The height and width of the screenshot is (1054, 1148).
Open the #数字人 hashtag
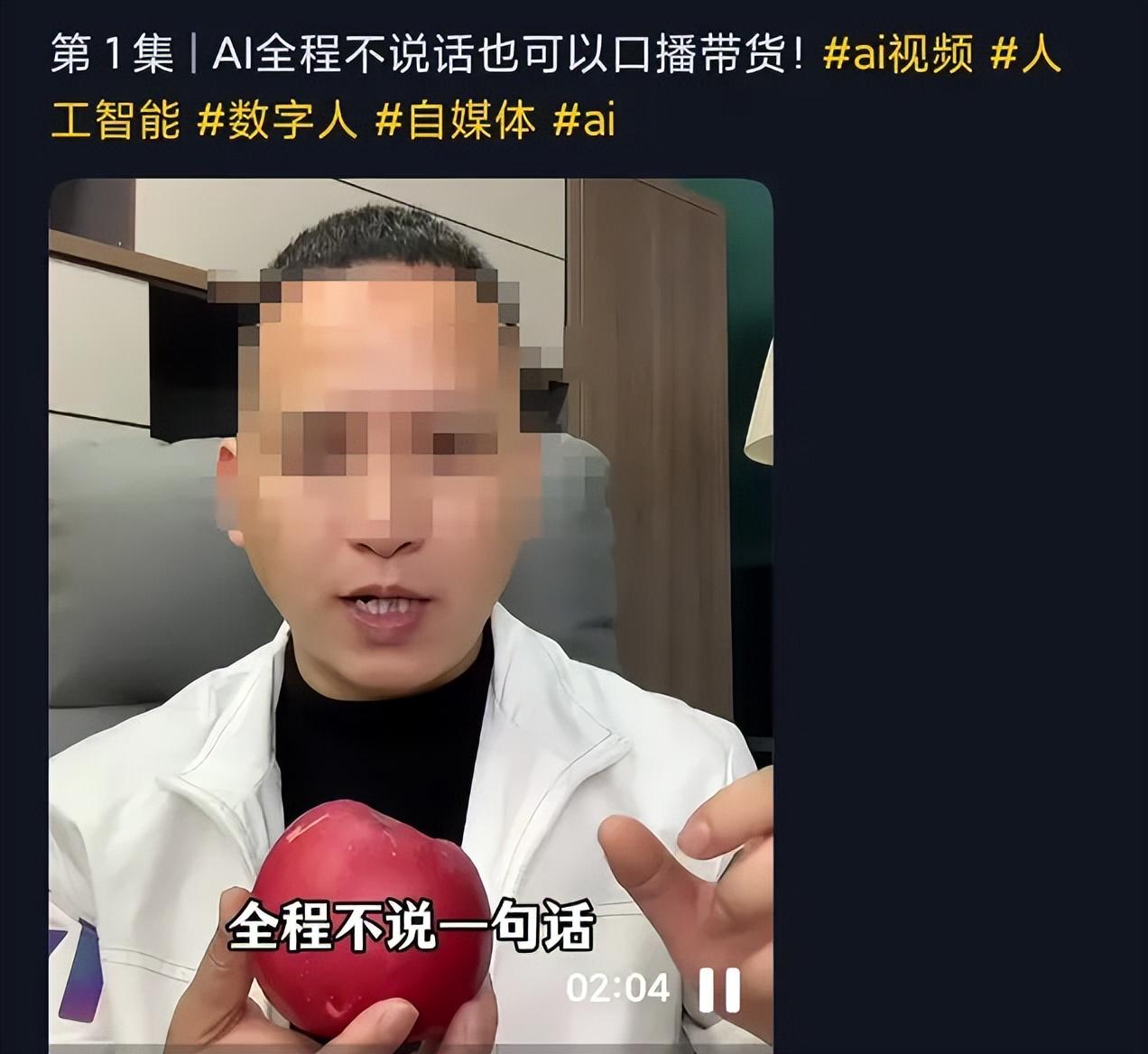tap(277, 120)
